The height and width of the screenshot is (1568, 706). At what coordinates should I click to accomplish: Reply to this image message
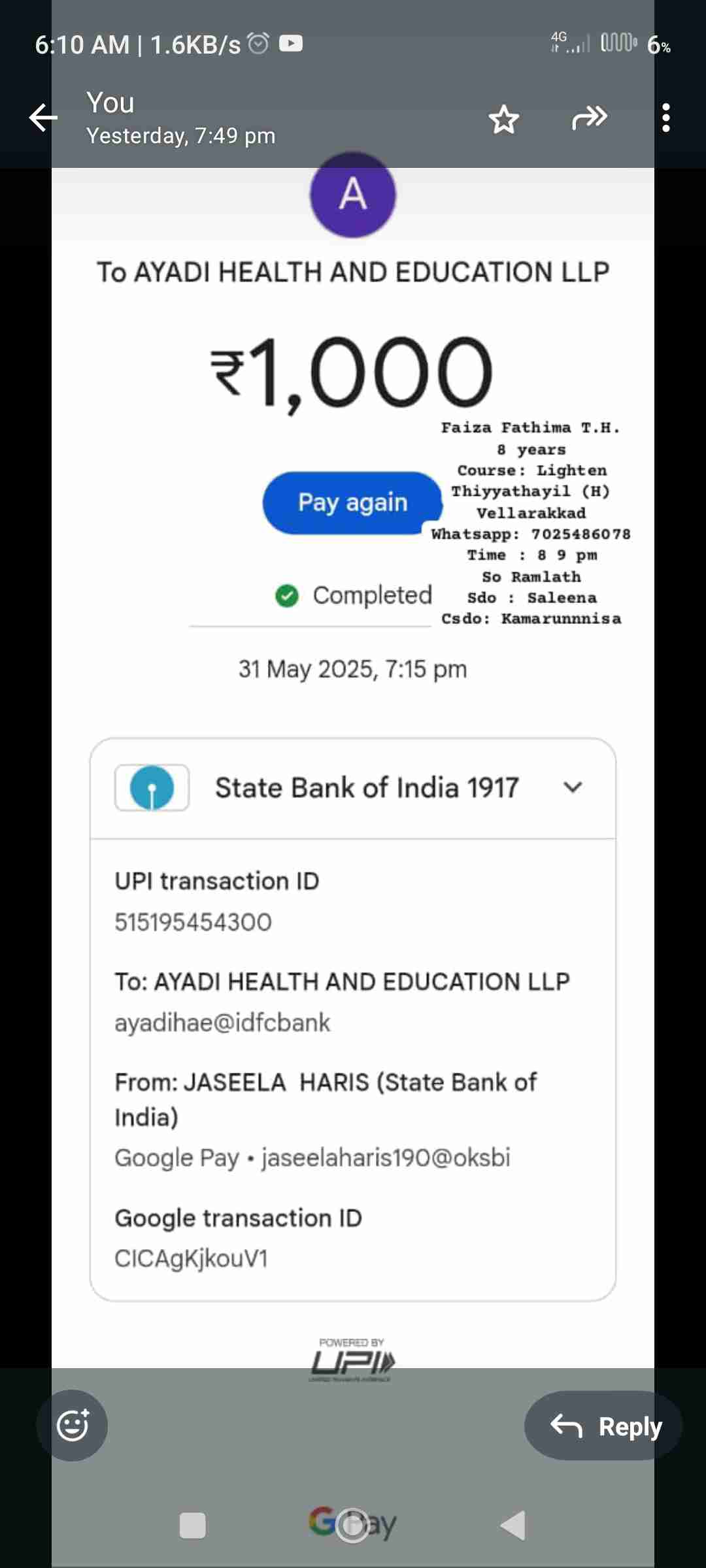(x=603, y=1426)
